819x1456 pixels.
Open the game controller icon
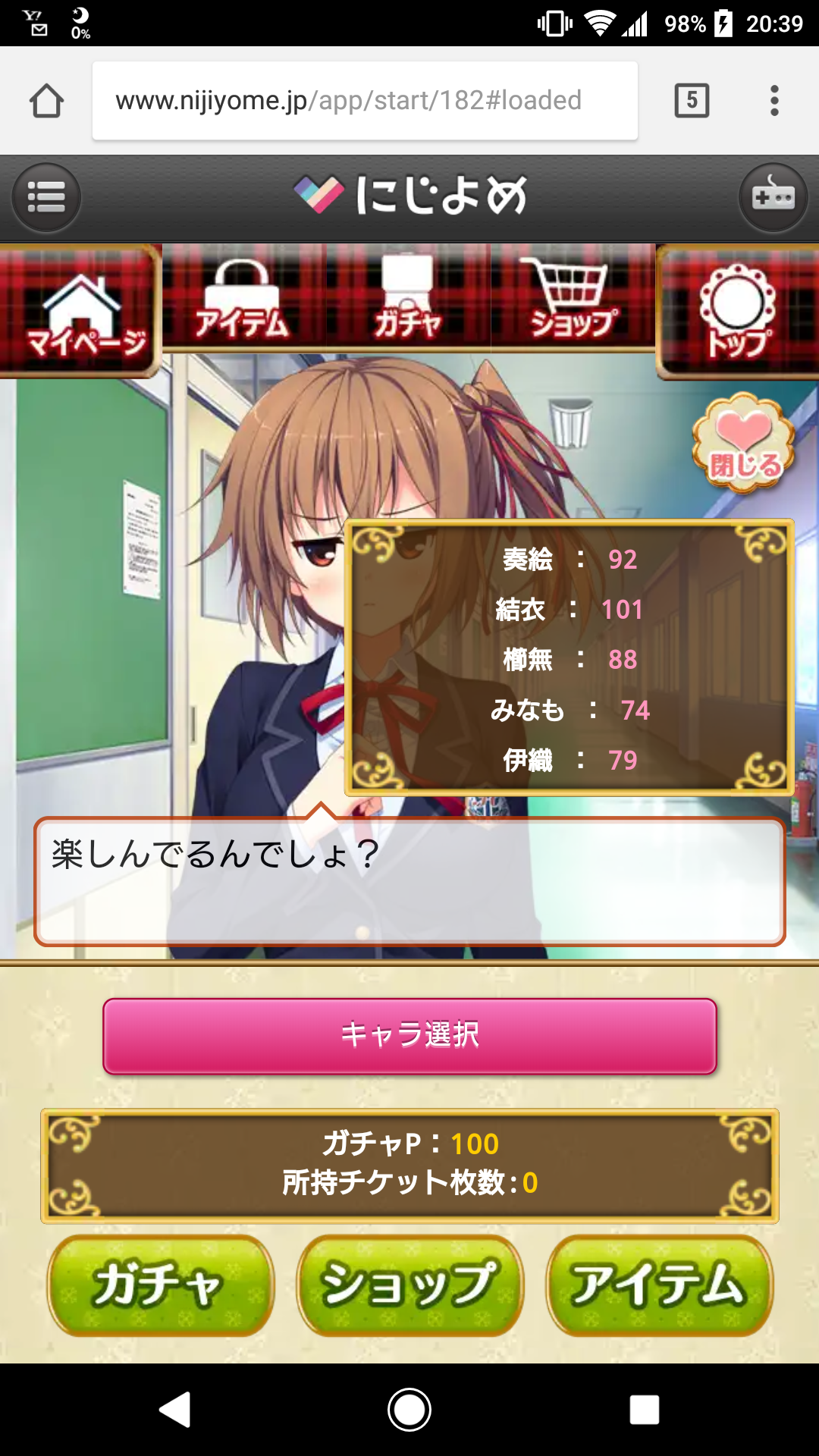[x=773, y=198]
